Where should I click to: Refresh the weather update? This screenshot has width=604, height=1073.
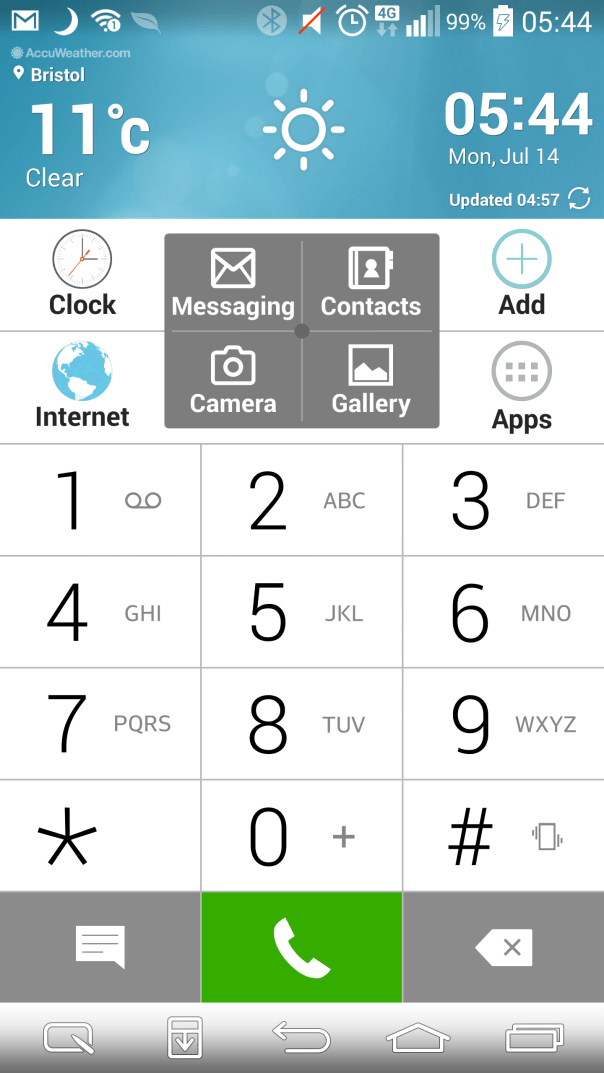tap(579, 199)
